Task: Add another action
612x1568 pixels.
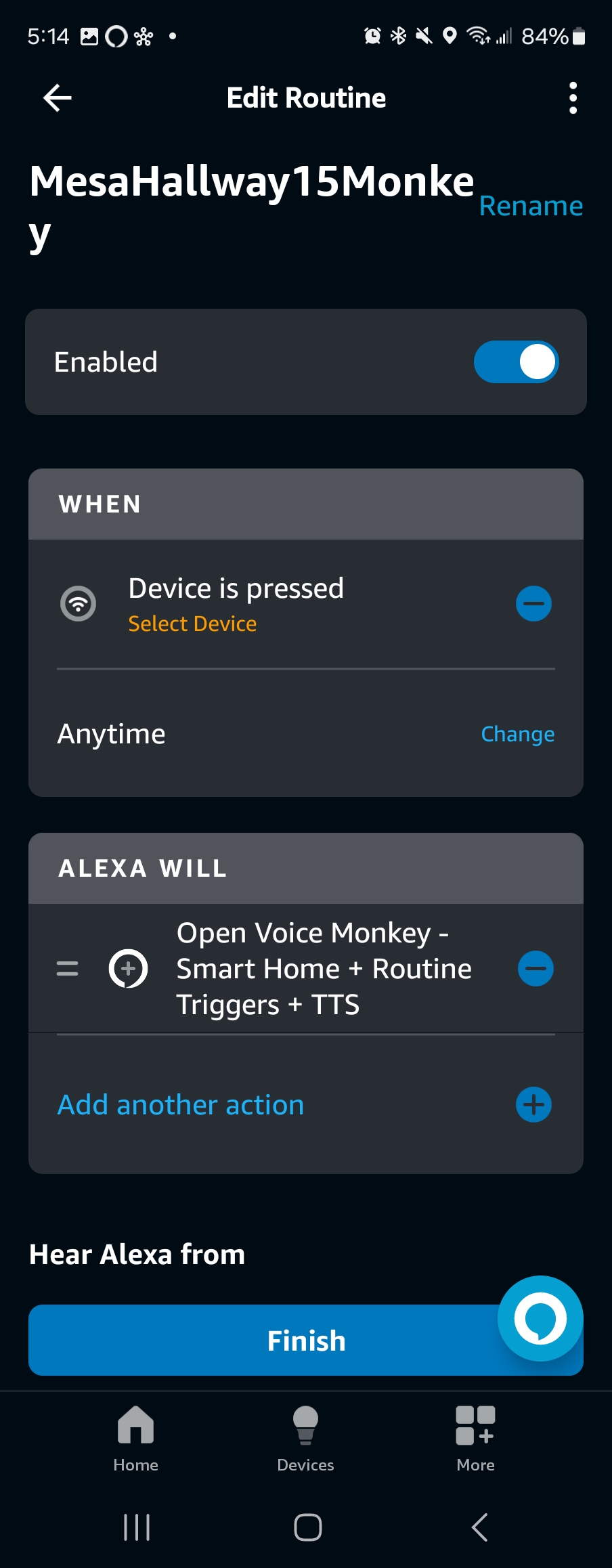Action: click(x=181, y=1105)
